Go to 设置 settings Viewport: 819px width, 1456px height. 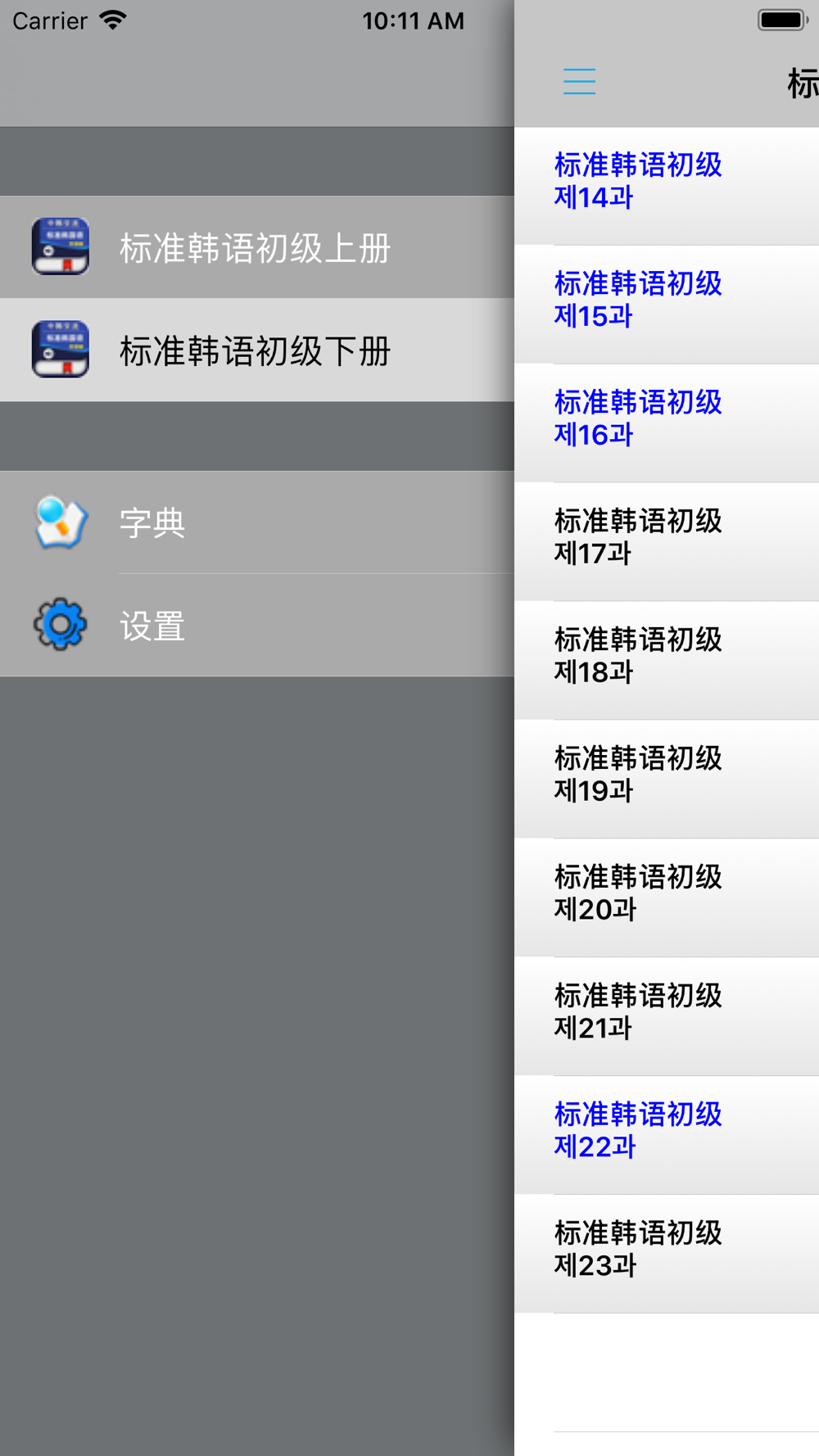(257, 625)
